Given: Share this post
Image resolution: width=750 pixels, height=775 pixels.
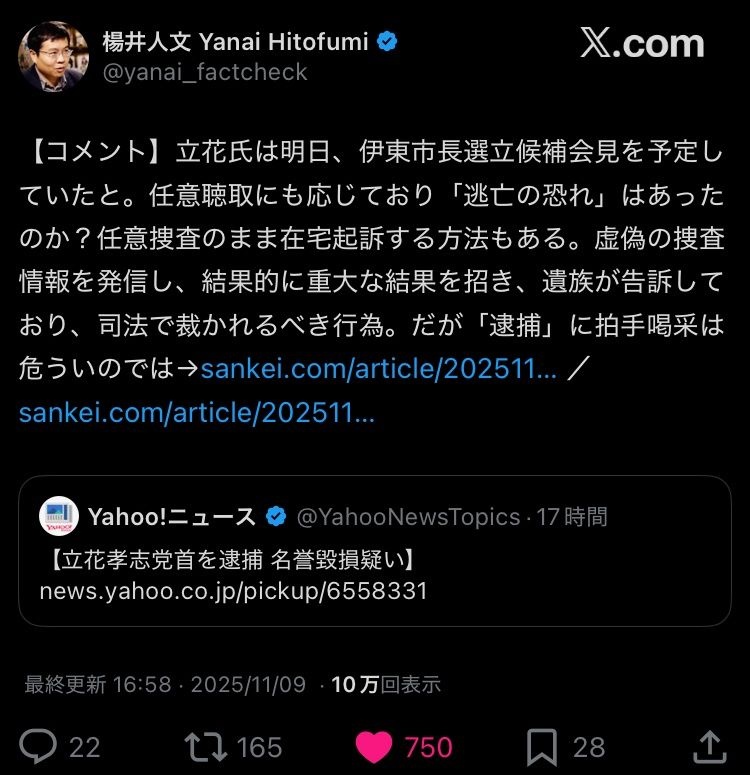Looking at the screenshot, I should (708, 745).
